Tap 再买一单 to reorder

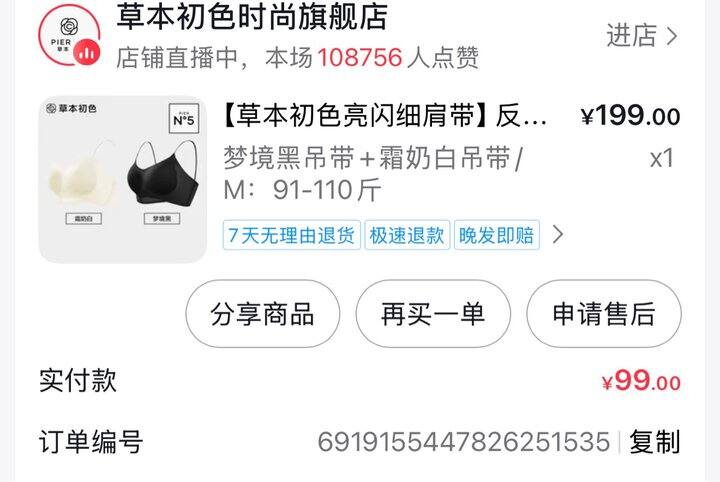(433, 314)
